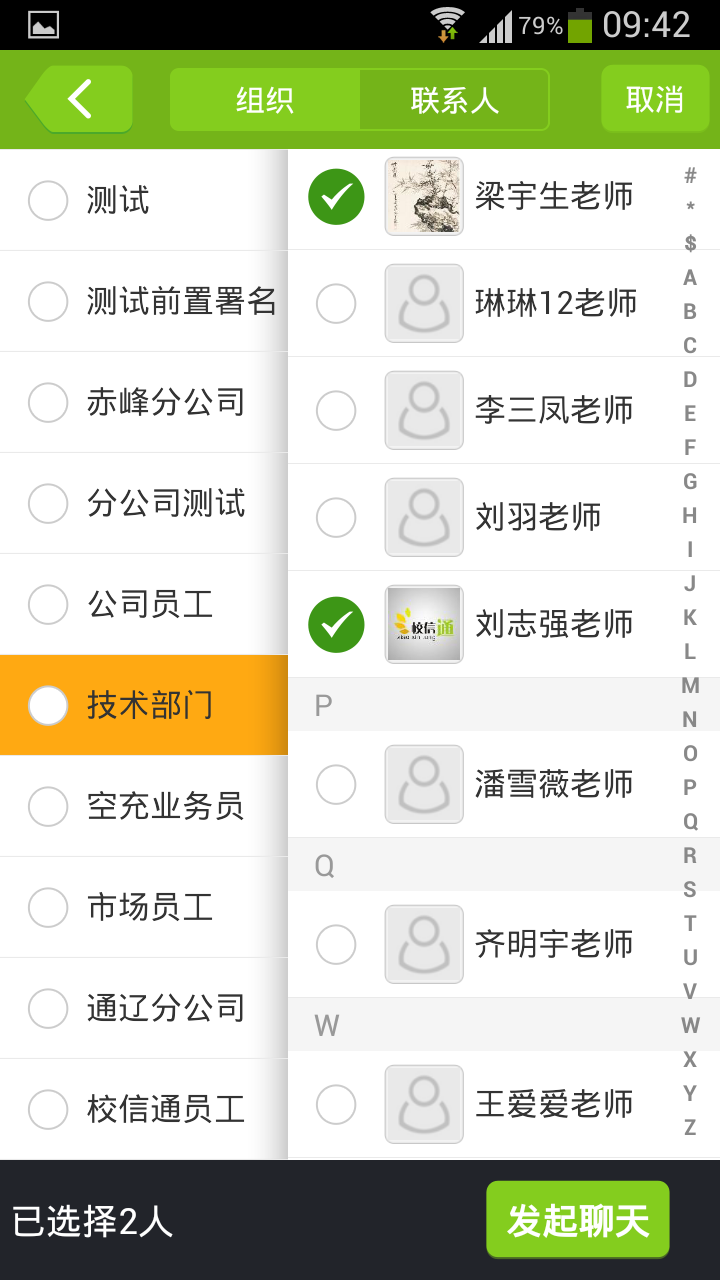Choose the 市场员工 group

coord(144,907)
